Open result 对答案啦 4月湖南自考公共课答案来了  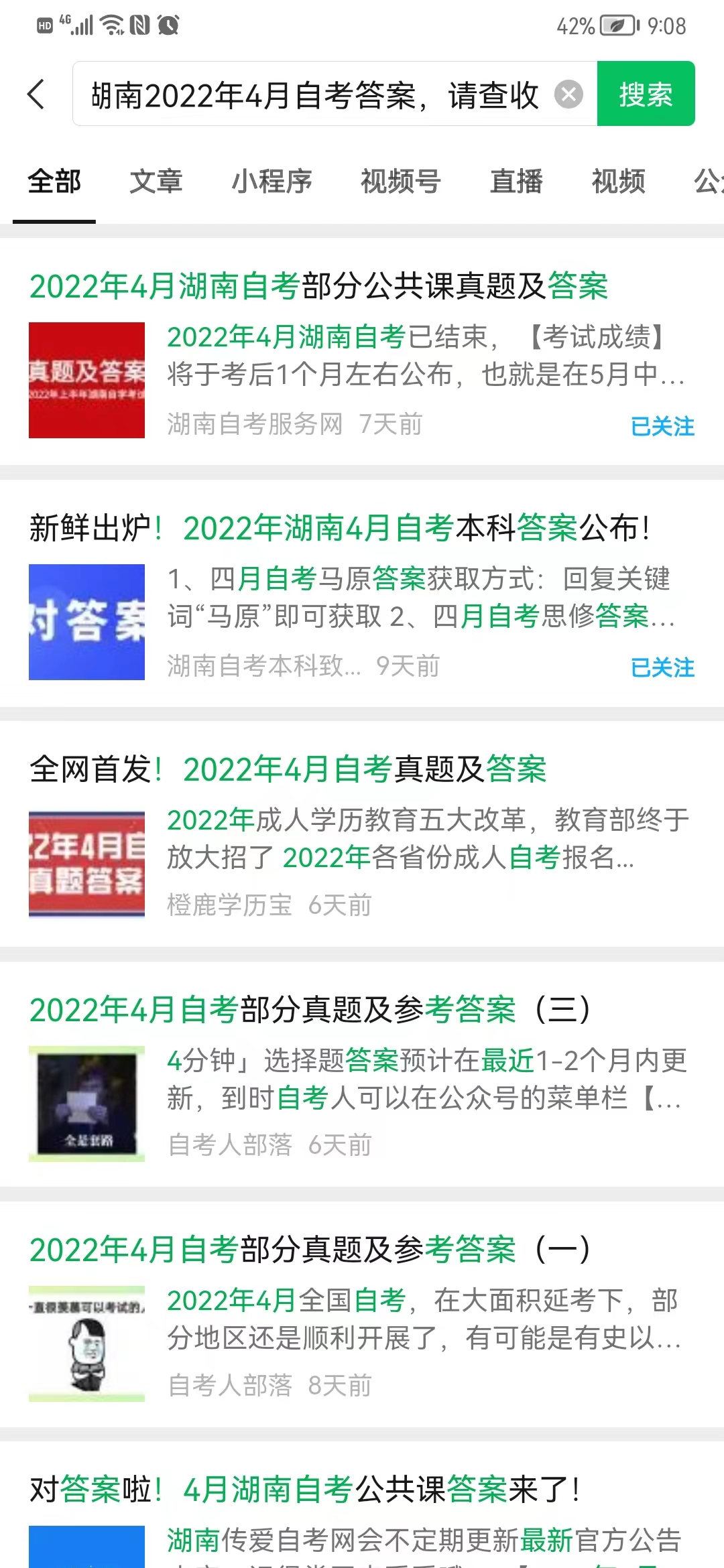(304, 1490)
